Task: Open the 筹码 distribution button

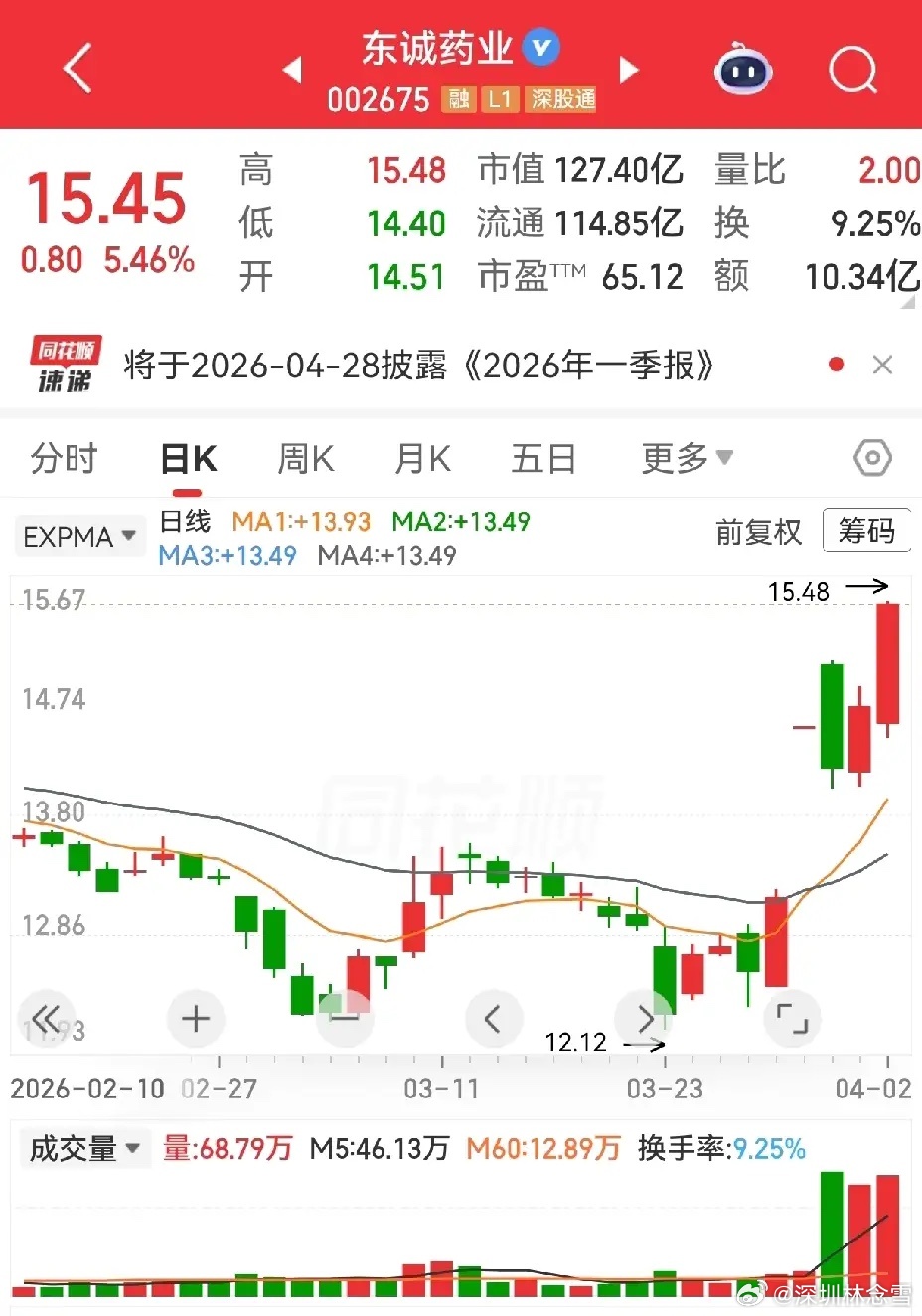Action: click(x=866, y=532)
